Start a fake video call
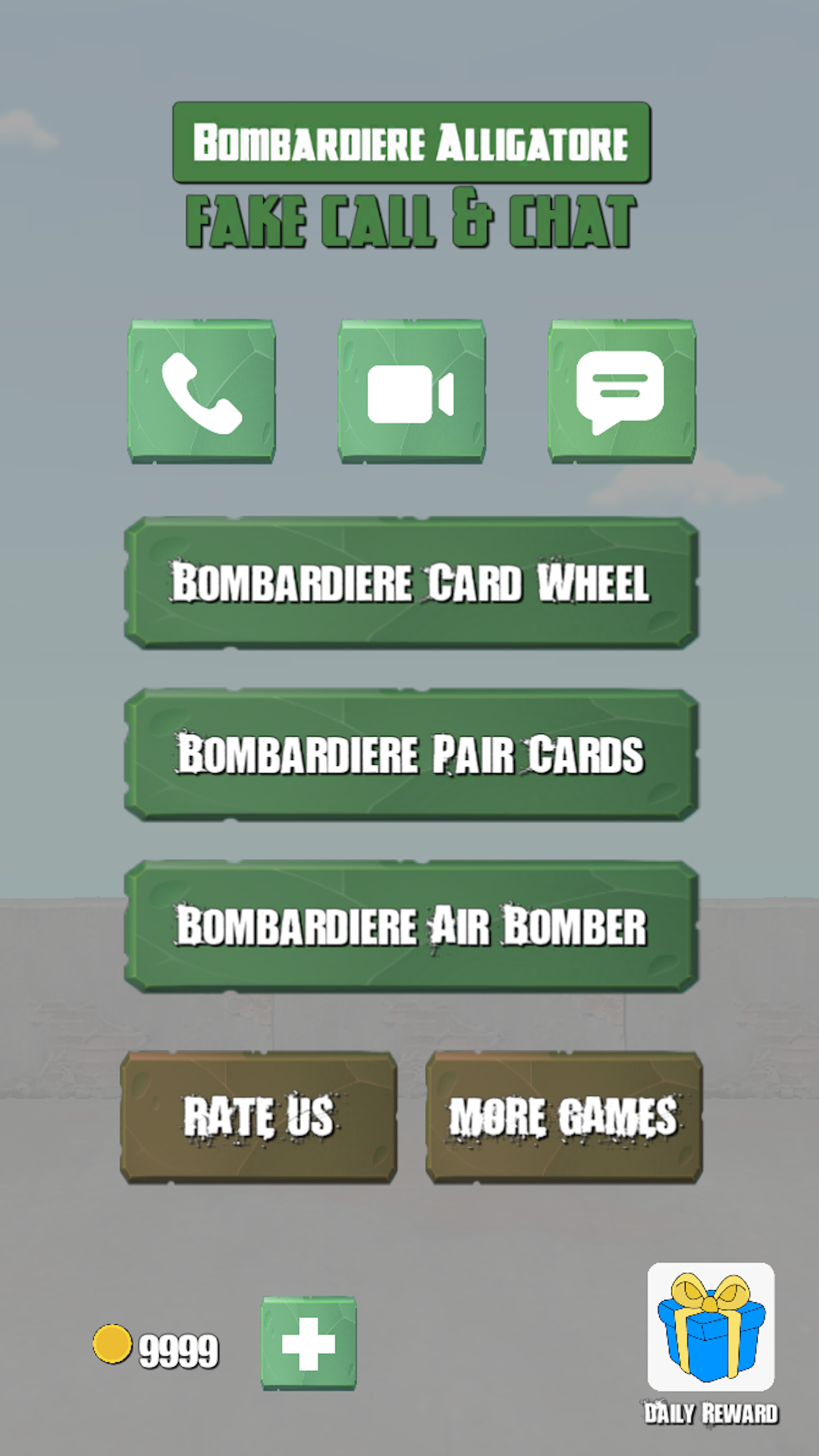Image resolution: width=819 pixels, height=1456 pixels. (411, 391)
